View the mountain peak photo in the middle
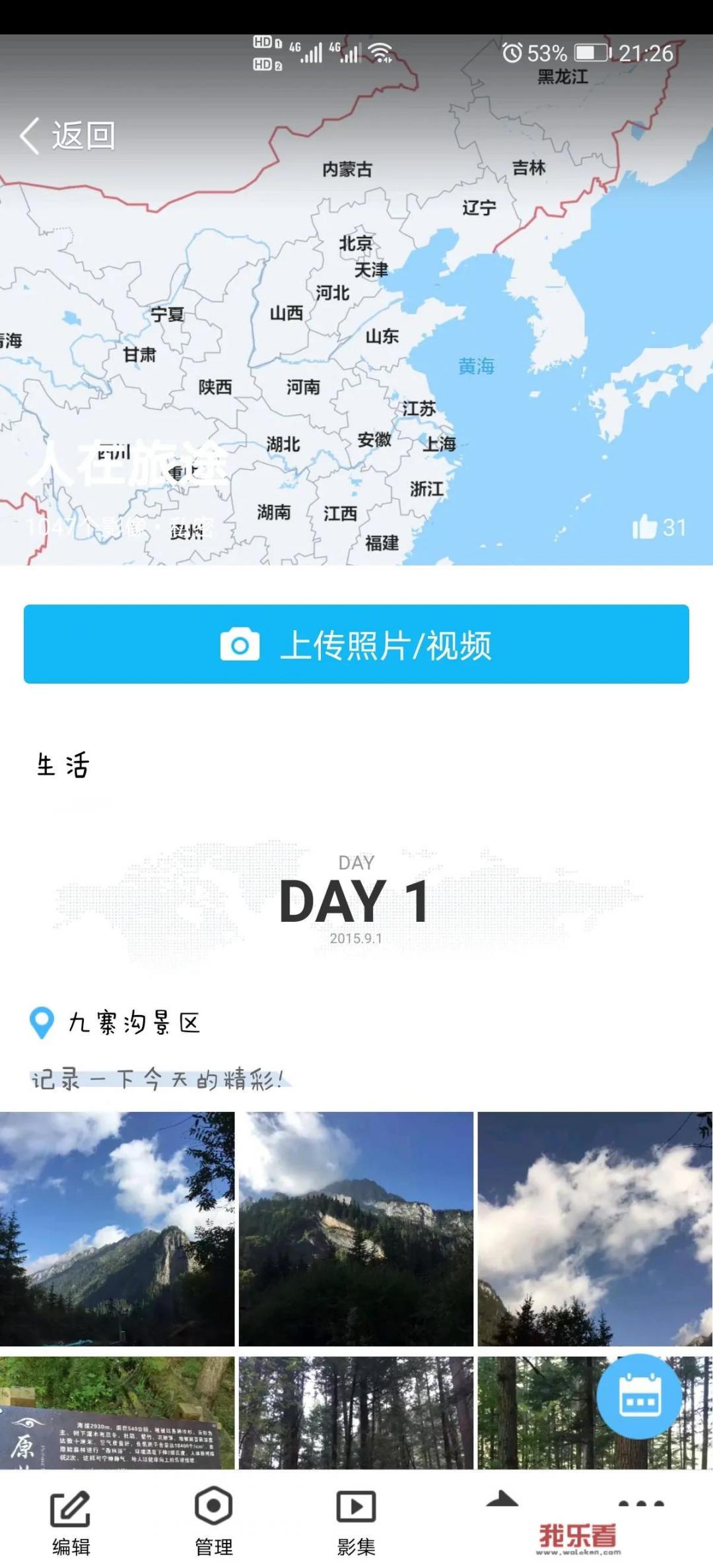 point(356,1229)
